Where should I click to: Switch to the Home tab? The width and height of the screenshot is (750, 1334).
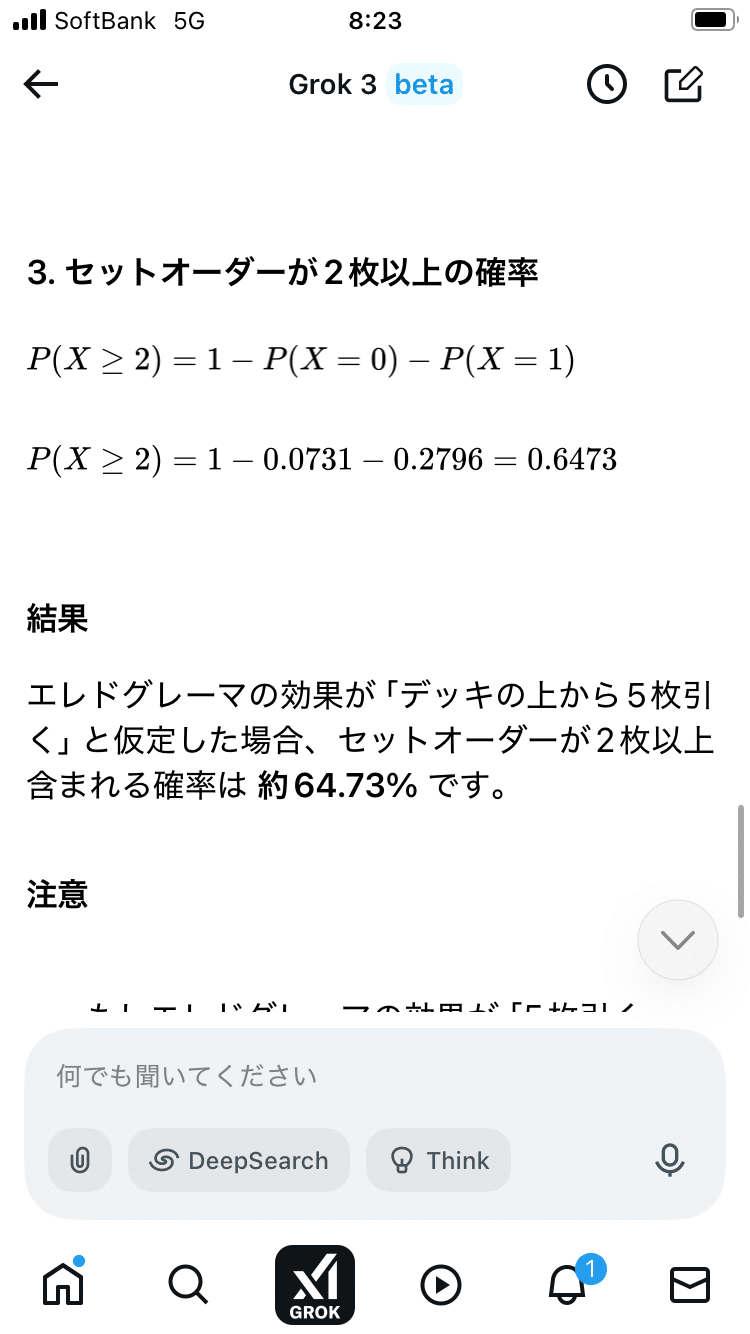coord(63,1283)
